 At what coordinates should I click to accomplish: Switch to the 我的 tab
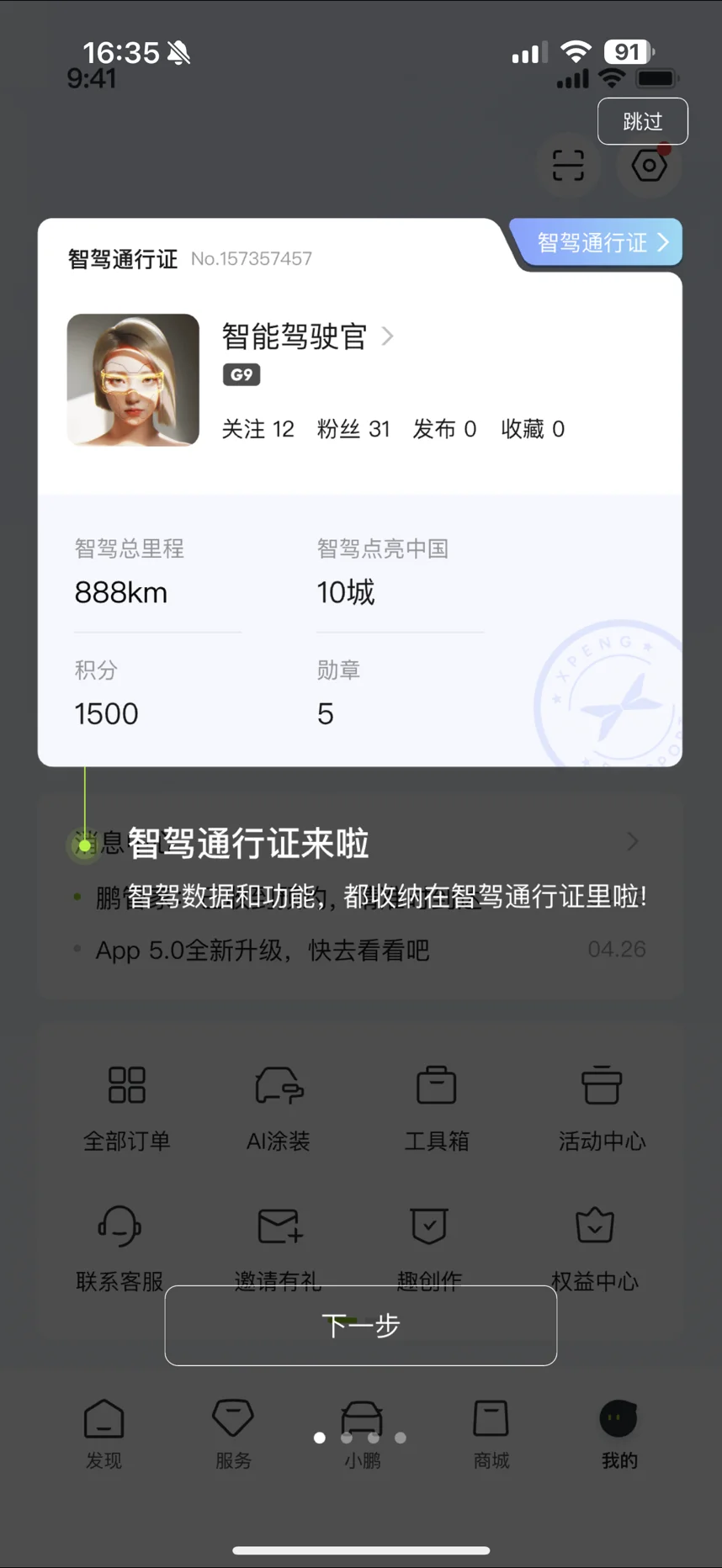tap(619, 1434)
